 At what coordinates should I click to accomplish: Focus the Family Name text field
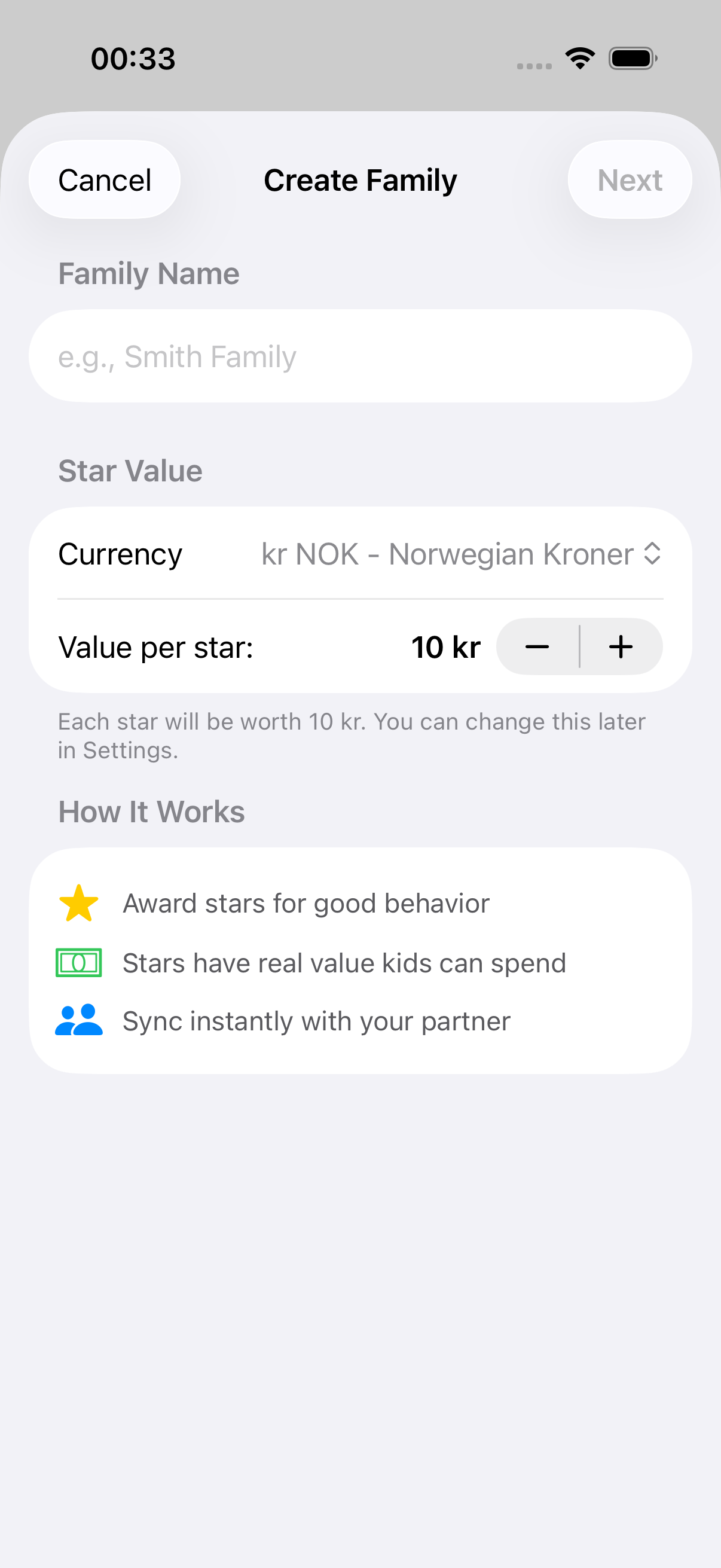point(360,356)
